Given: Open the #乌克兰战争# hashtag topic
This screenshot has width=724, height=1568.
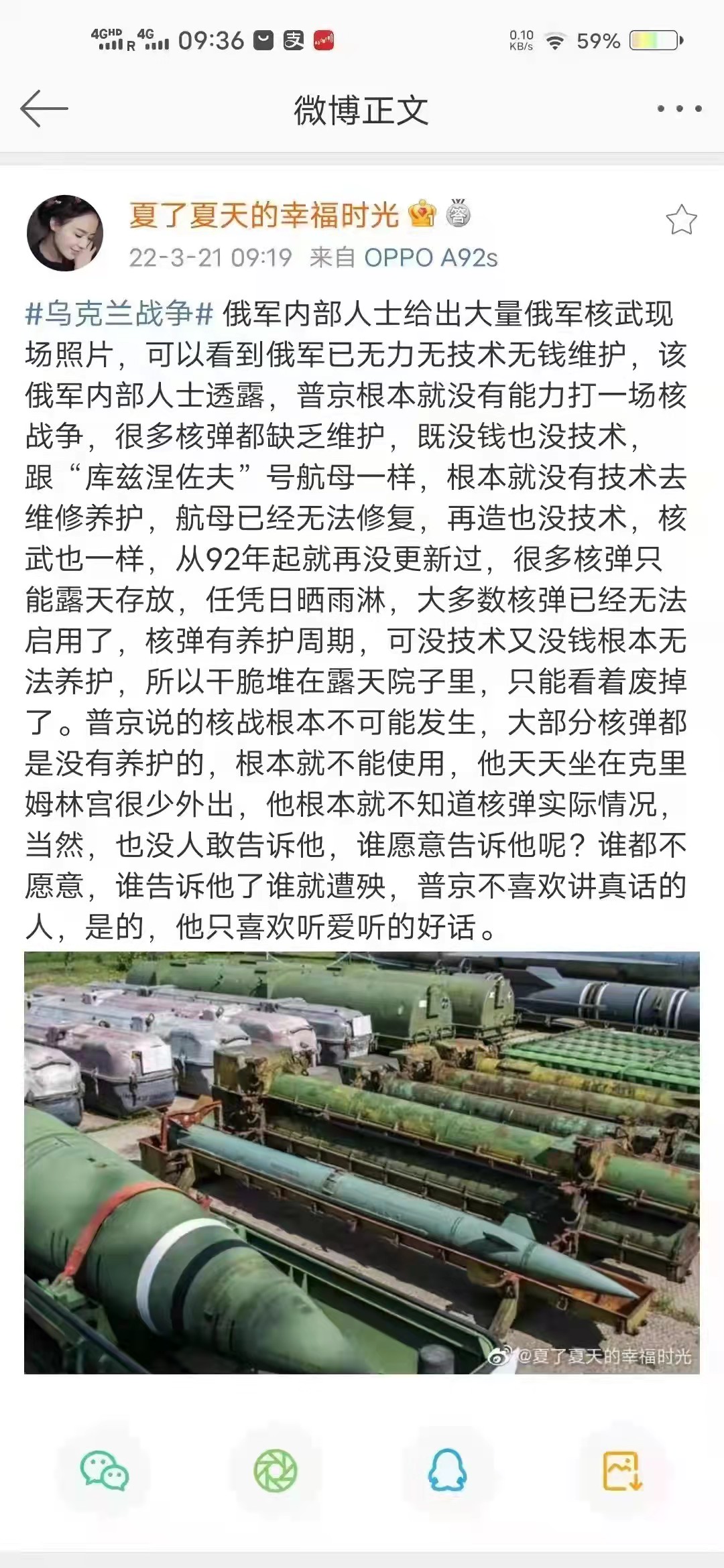Looking at the screenshot, I should point(119,314).
